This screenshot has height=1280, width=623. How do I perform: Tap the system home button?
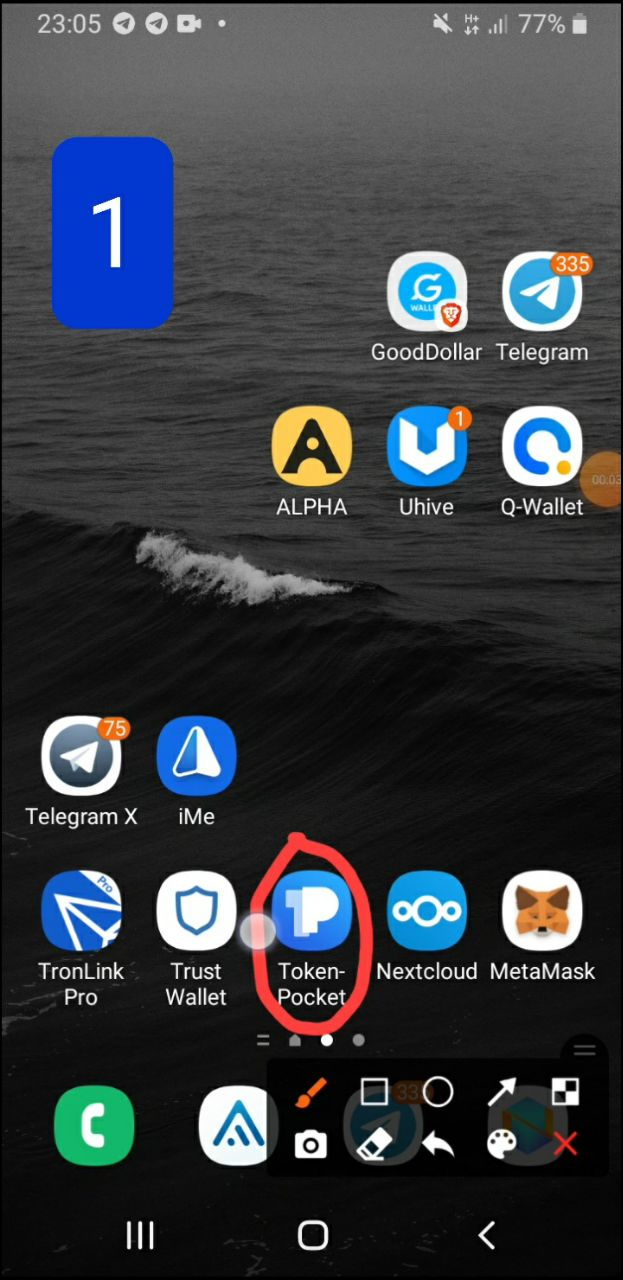pyautogui.click(x=312, y=1235)
